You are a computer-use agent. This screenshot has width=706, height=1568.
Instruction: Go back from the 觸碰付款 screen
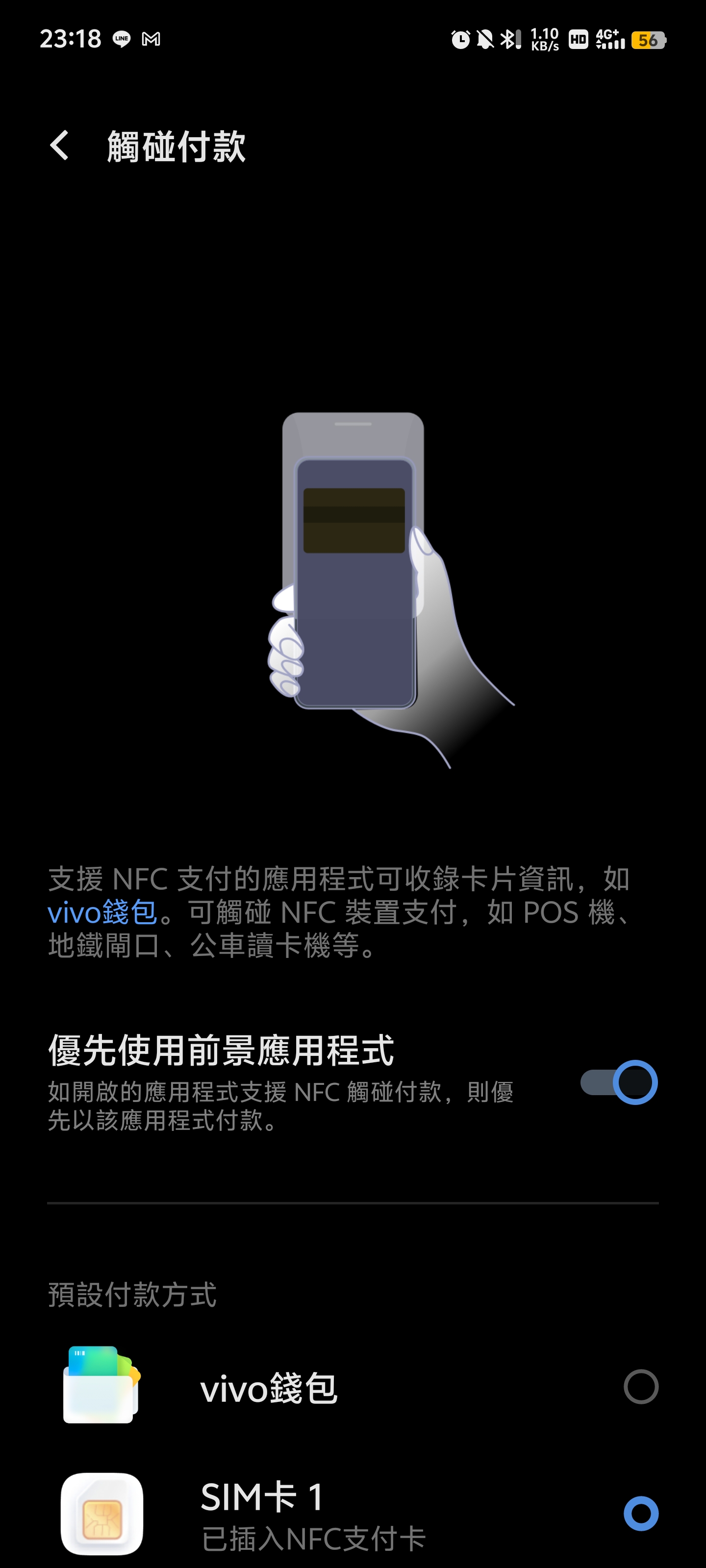pyautogui.click(x=59, y=146)
